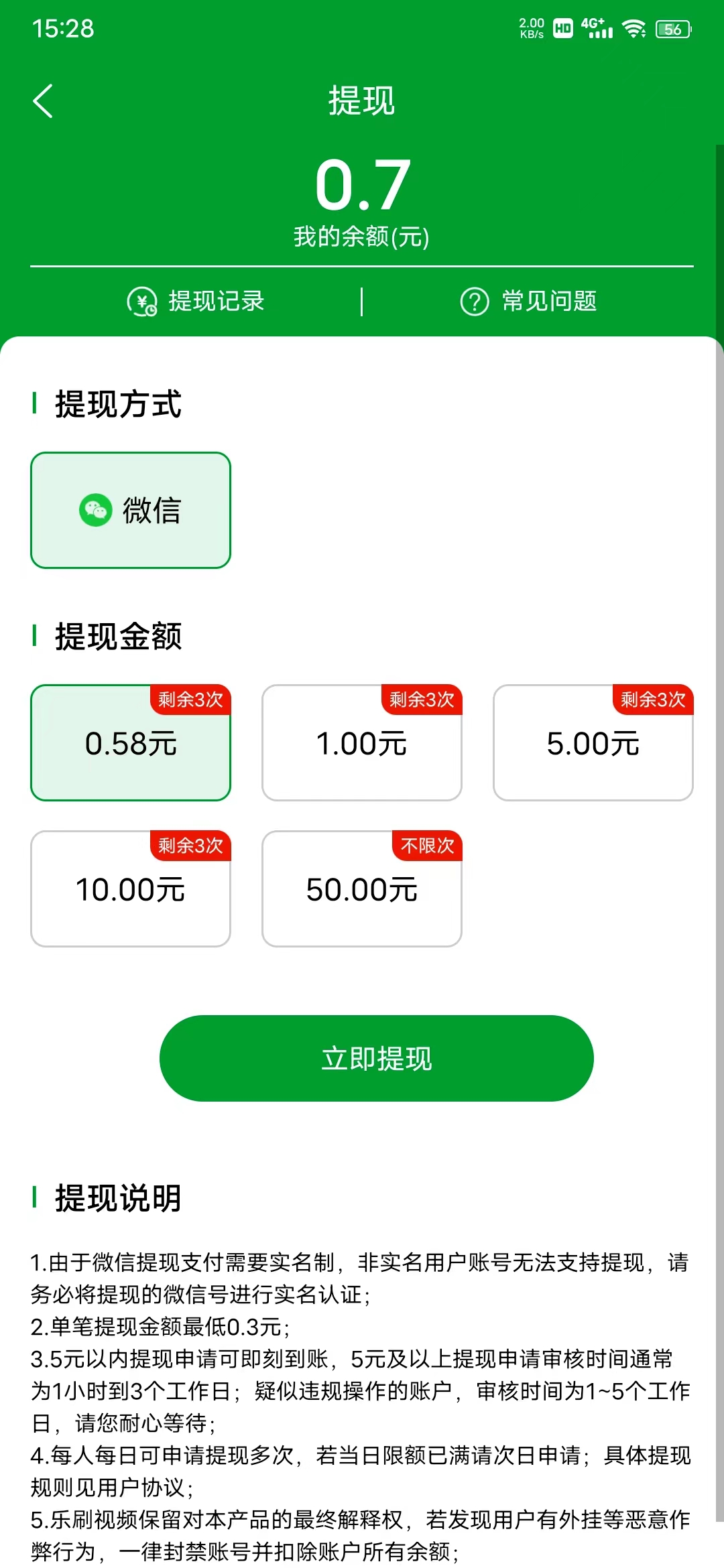The height and width of the screenshot is (1568, 724).
Task: Open 提现记录 withdrawal history
Action: click(196, 302)
